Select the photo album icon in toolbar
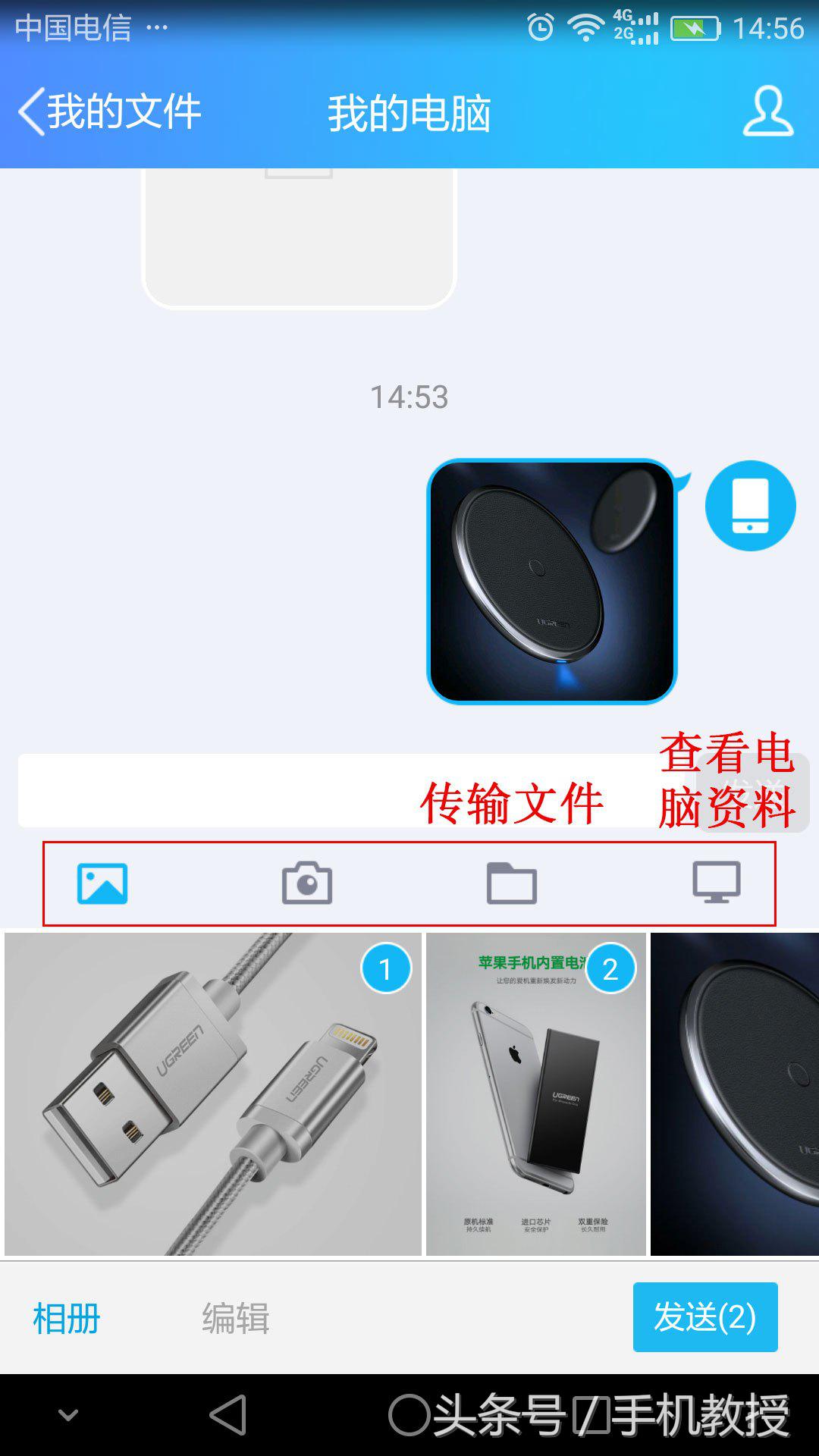Viewport: 819px width, 1456px height. pos(102,883)
